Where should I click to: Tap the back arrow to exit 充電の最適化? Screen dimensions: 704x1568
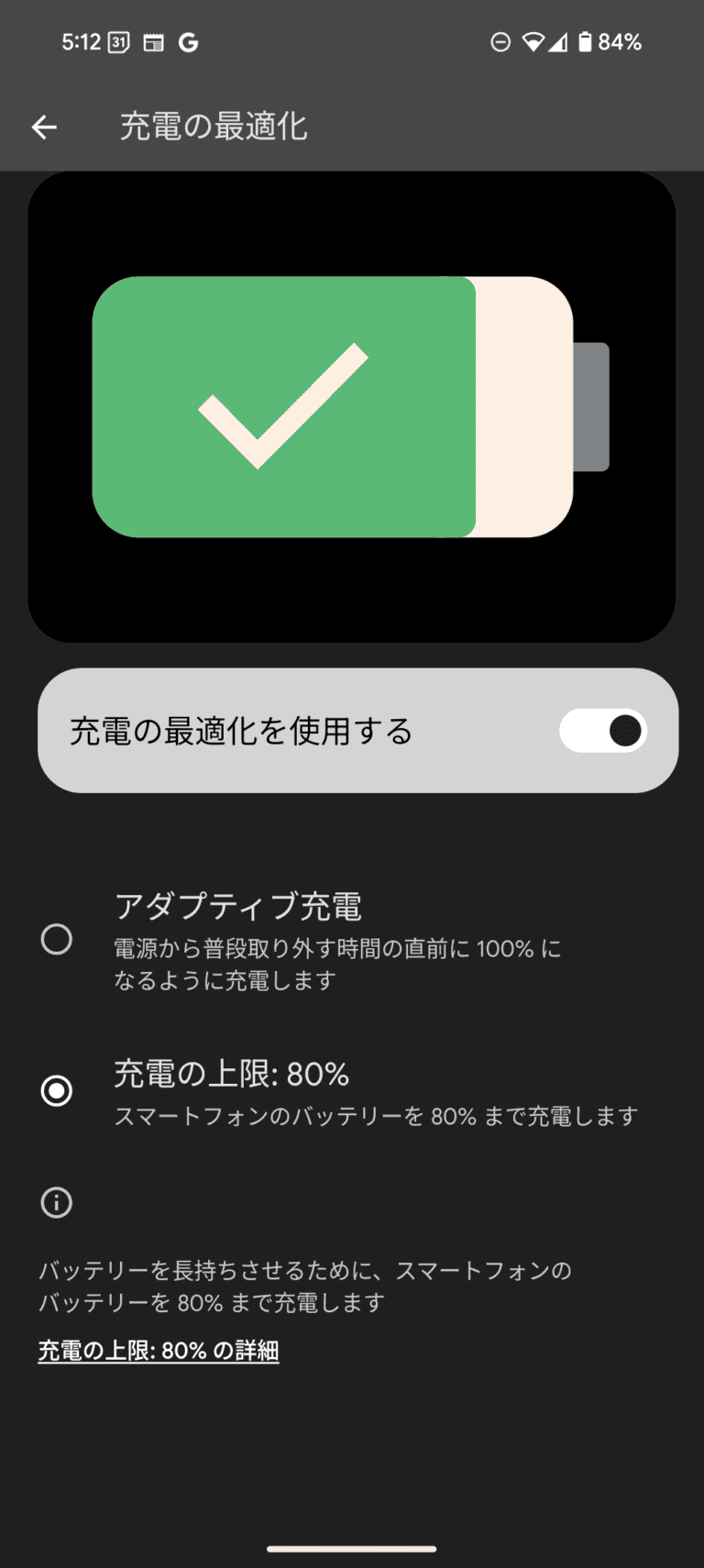point(43,127)
